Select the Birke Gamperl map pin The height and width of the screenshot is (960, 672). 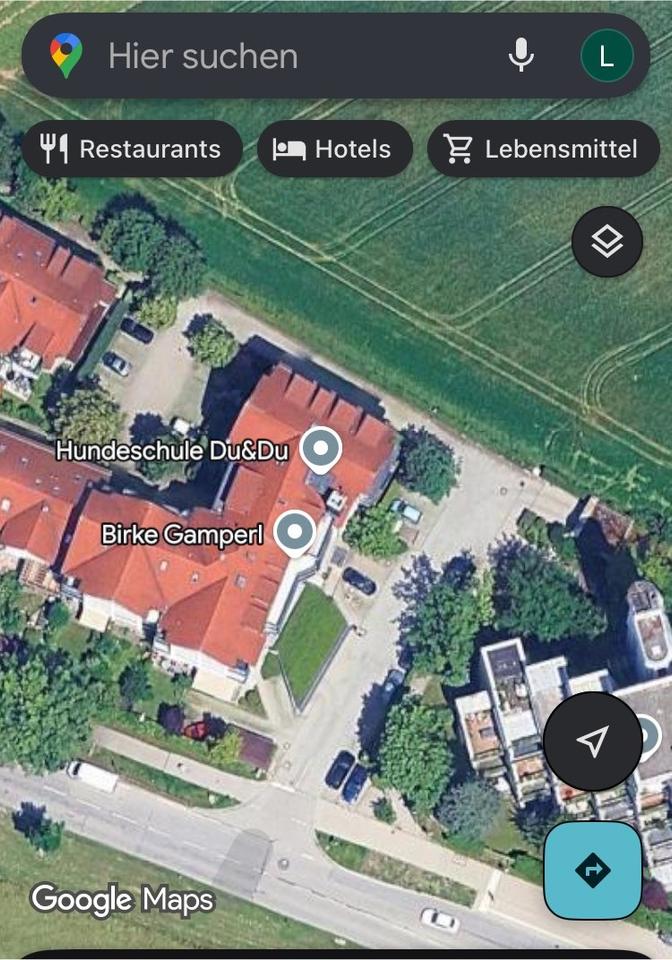295,533
